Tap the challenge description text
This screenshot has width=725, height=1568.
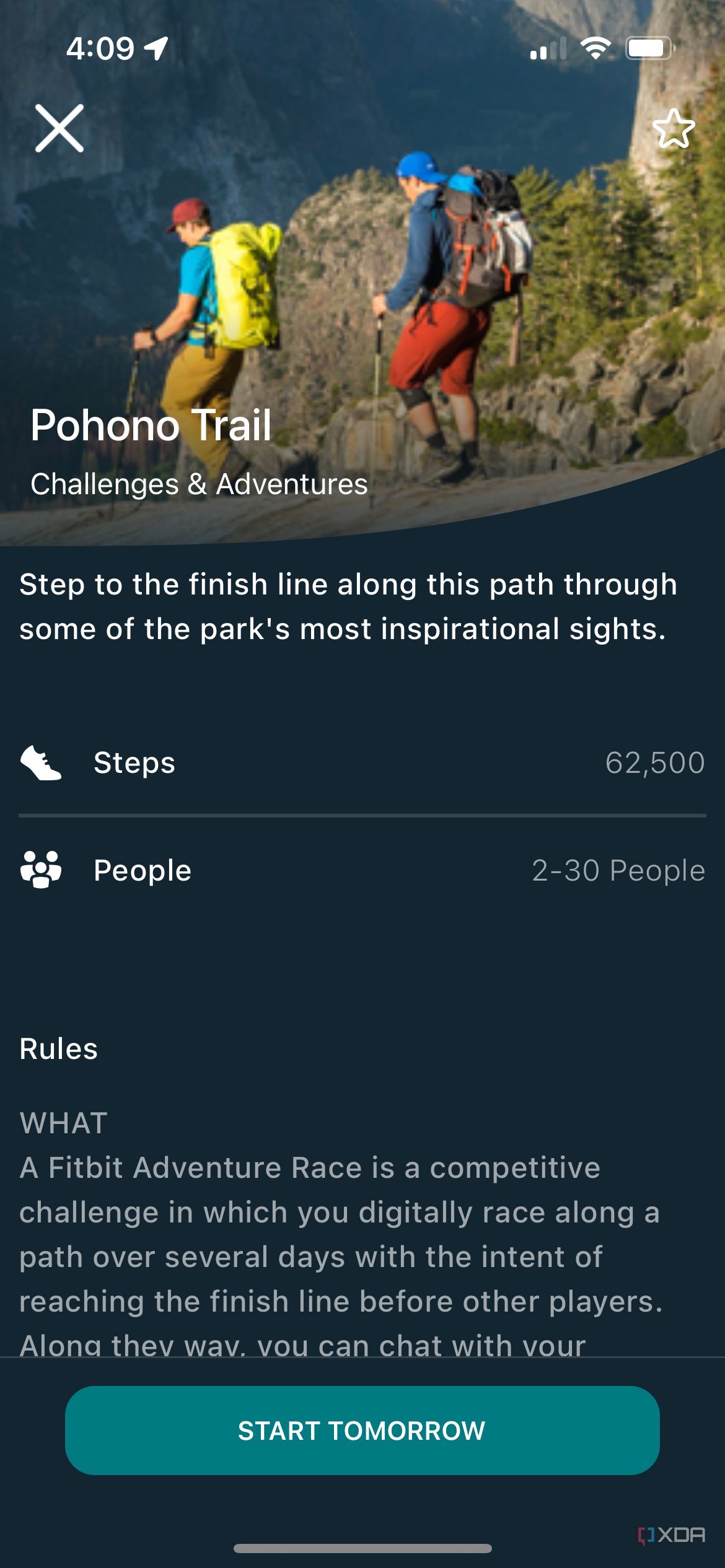point(347,604)
